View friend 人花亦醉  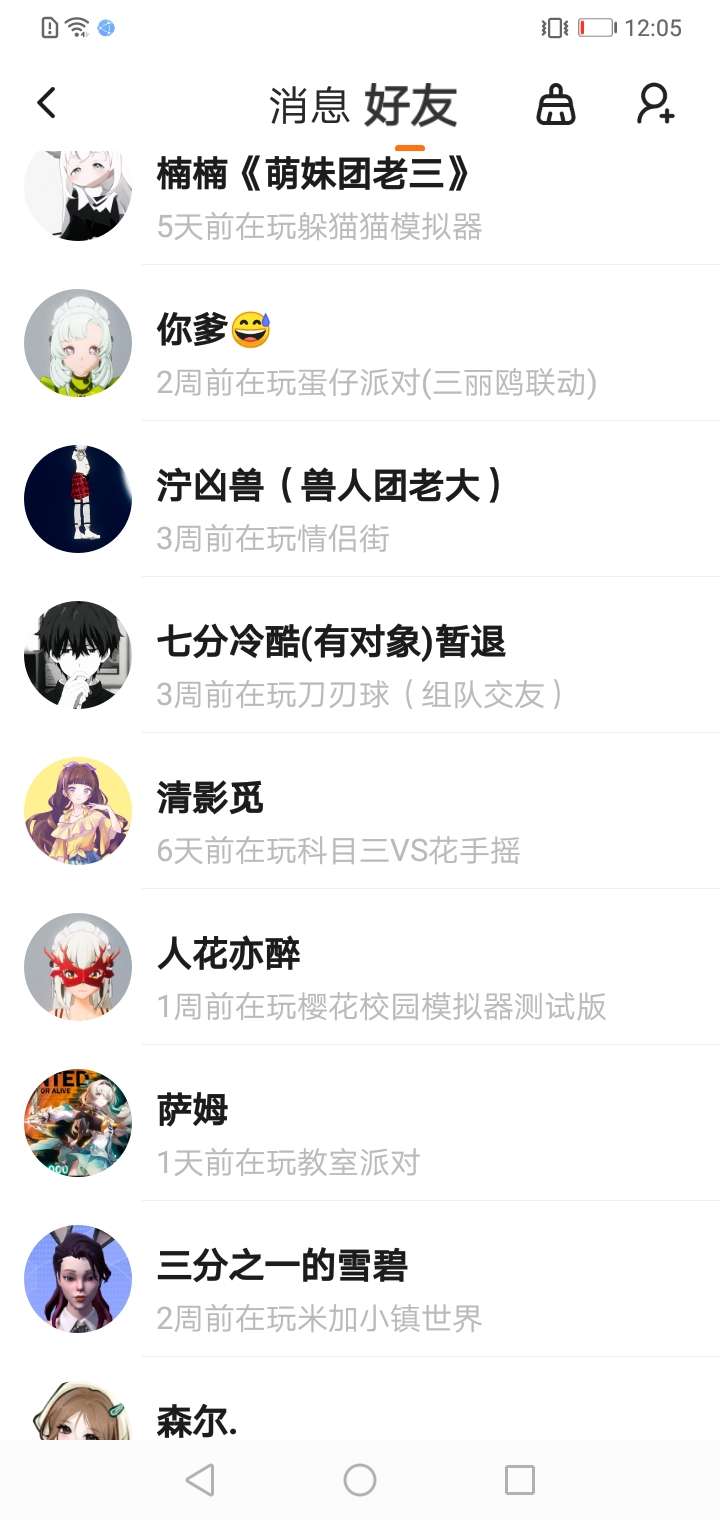coord(360,967)
